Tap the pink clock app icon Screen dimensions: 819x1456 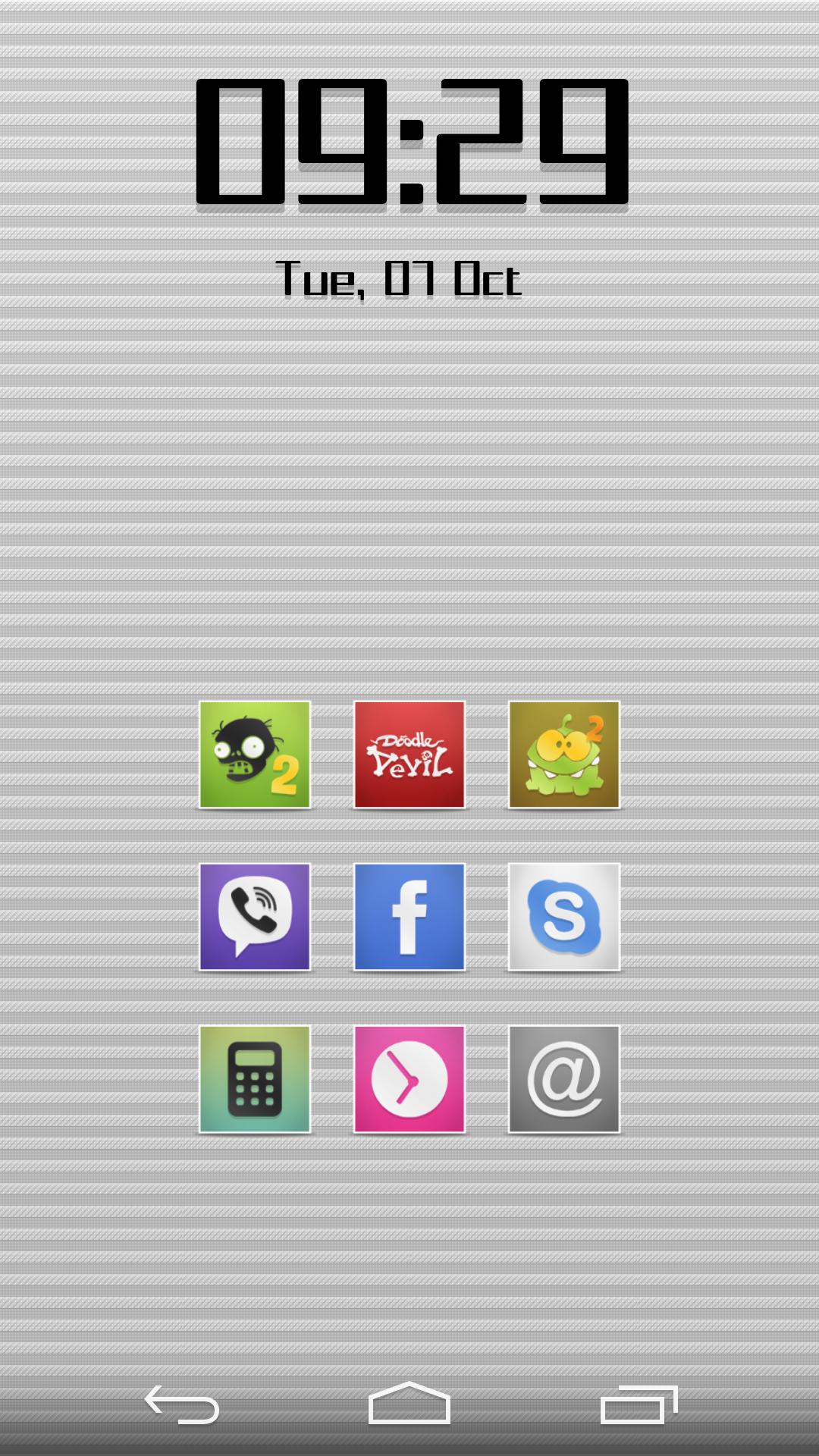pos(409,1079)
